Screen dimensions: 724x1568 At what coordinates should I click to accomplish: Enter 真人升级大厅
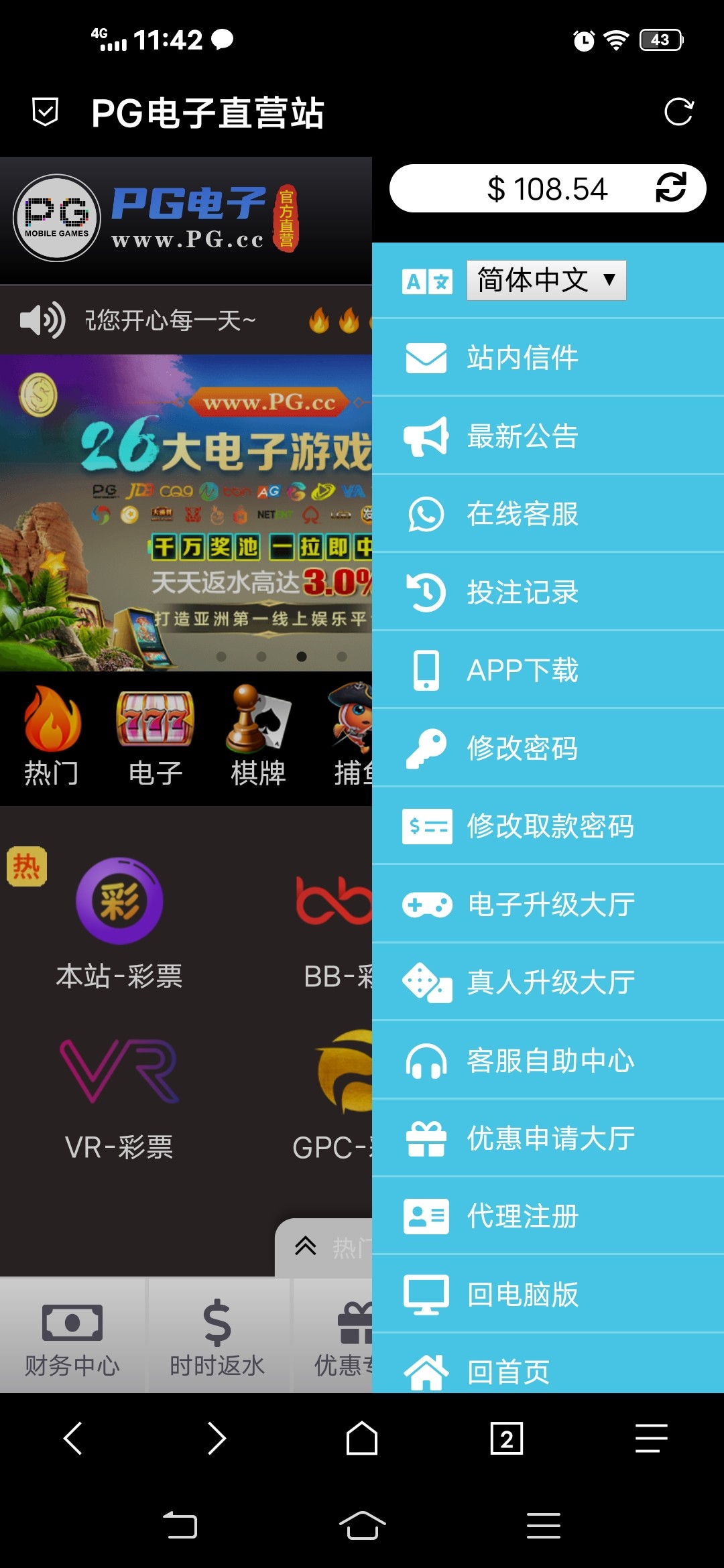550,982
